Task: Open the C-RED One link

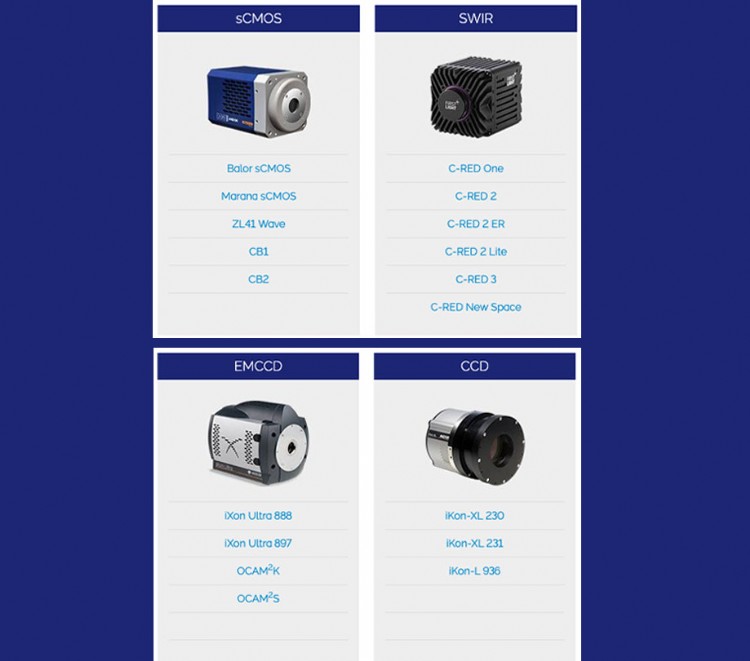Action: [475, 168]
